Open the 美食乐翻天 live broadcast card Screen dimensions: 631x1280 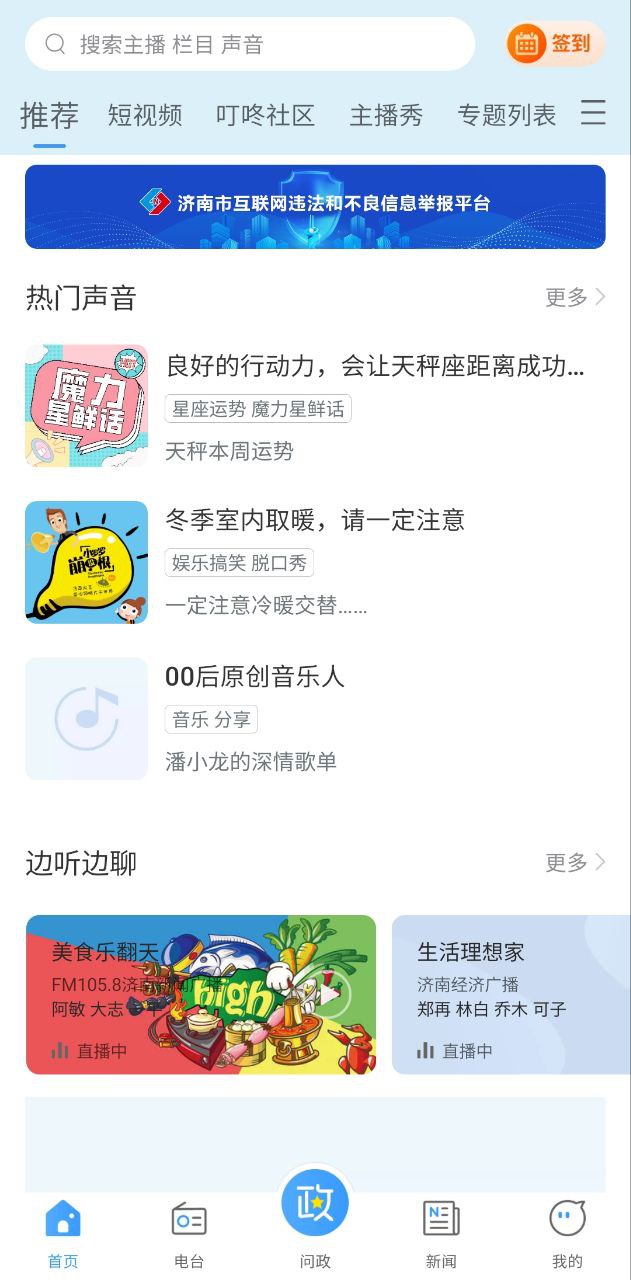click(201, 994)
